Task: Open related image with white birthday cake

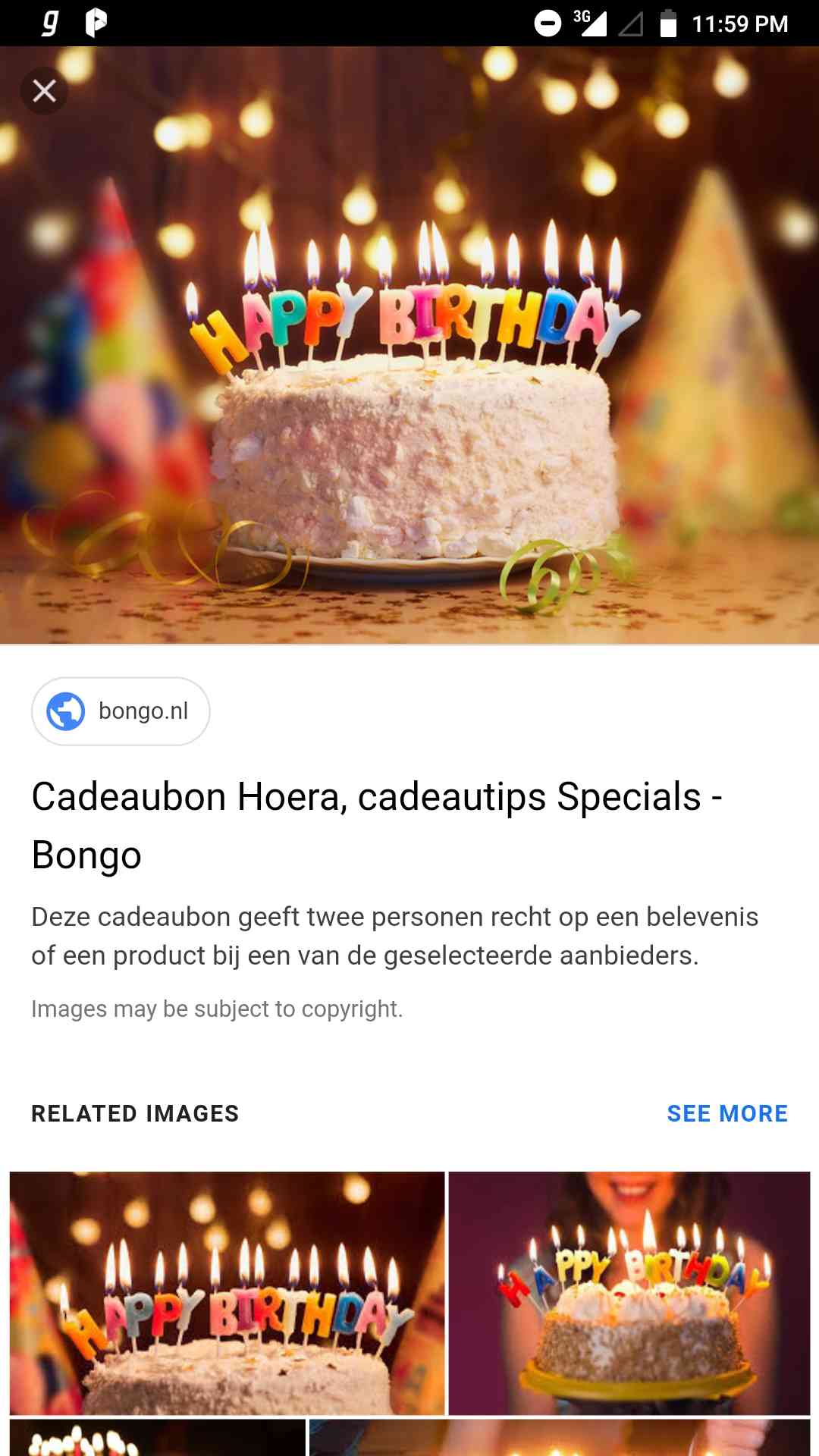Action: [x=227, y=1293]
